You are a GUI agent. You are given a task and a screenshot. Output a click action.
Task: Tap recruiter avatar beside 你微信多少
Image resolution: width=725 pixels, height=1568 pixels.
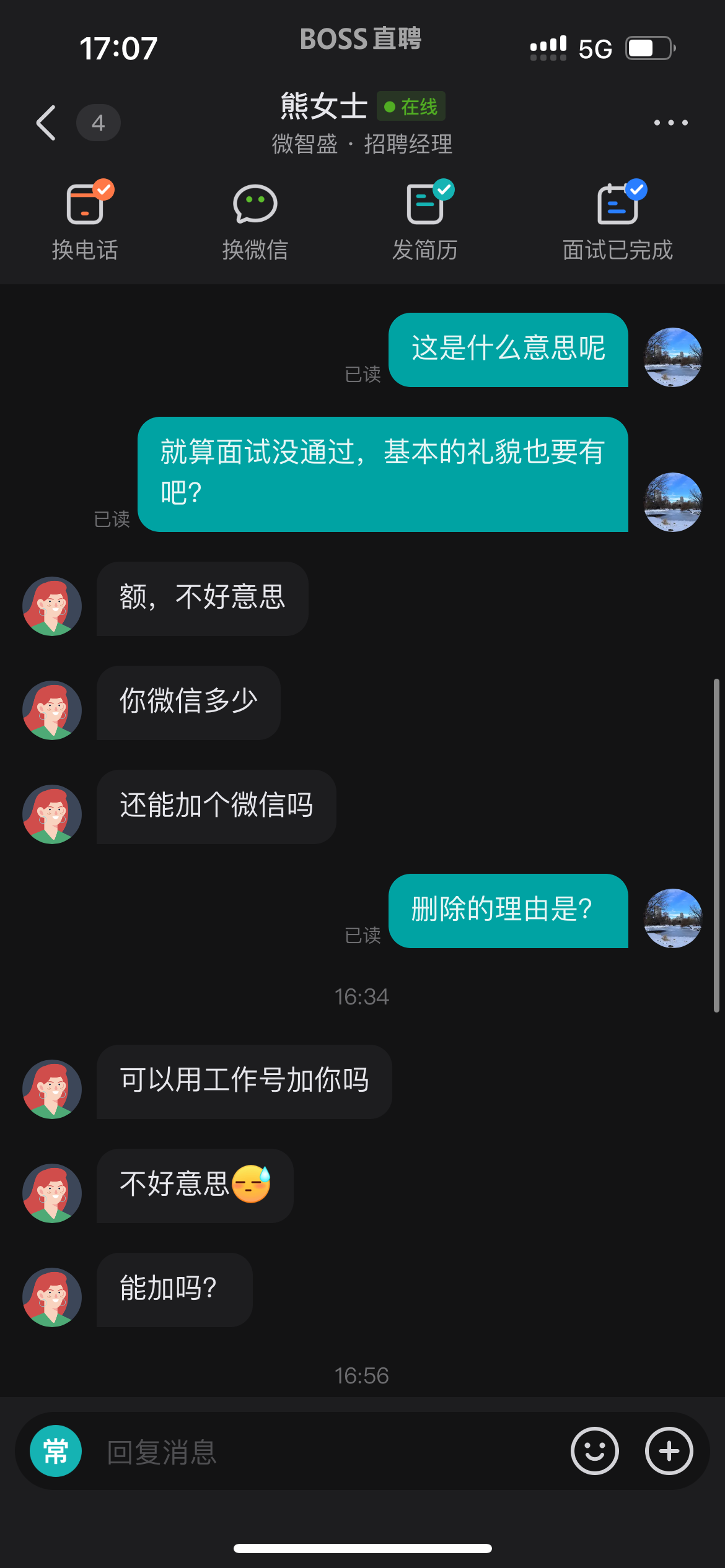pos(52,710)
